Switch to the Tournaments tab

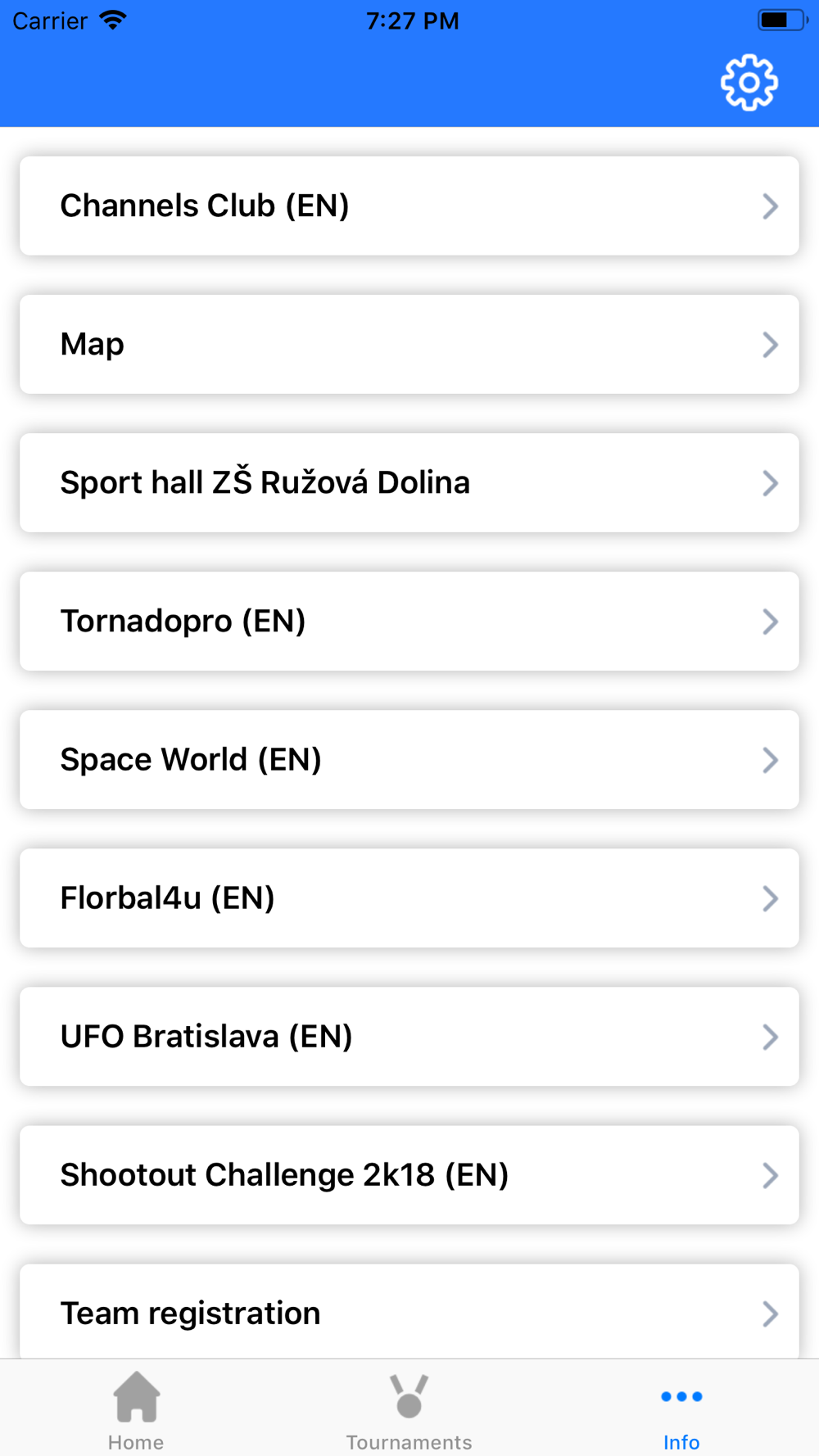pos(409,1410)
